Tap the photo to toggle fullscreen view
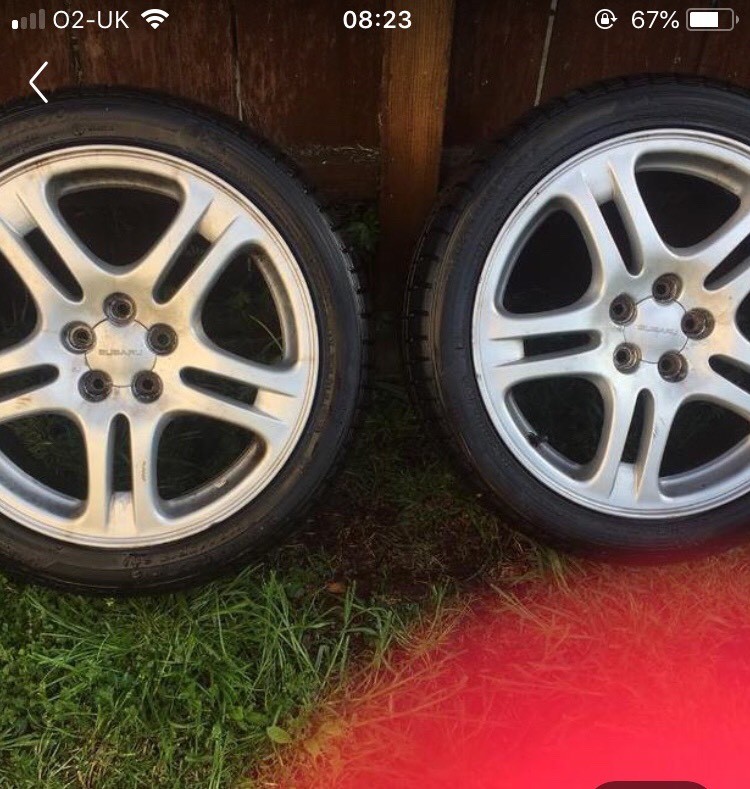This screenshot has height=789, width=750. click(375, 400)
